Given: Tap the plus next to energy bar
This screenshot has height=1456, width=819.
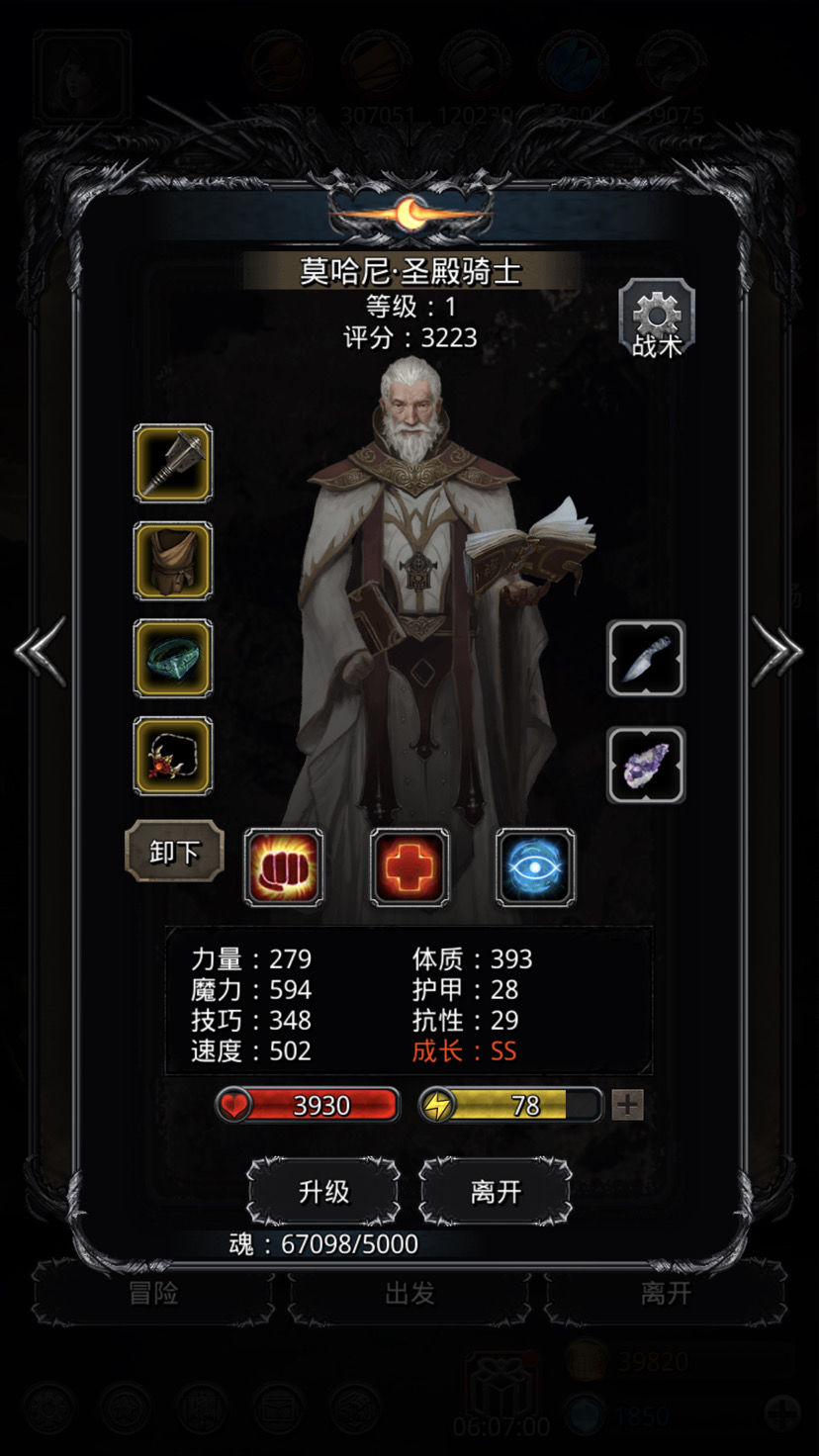Looking at the screenshot, I should point(627,1105).
